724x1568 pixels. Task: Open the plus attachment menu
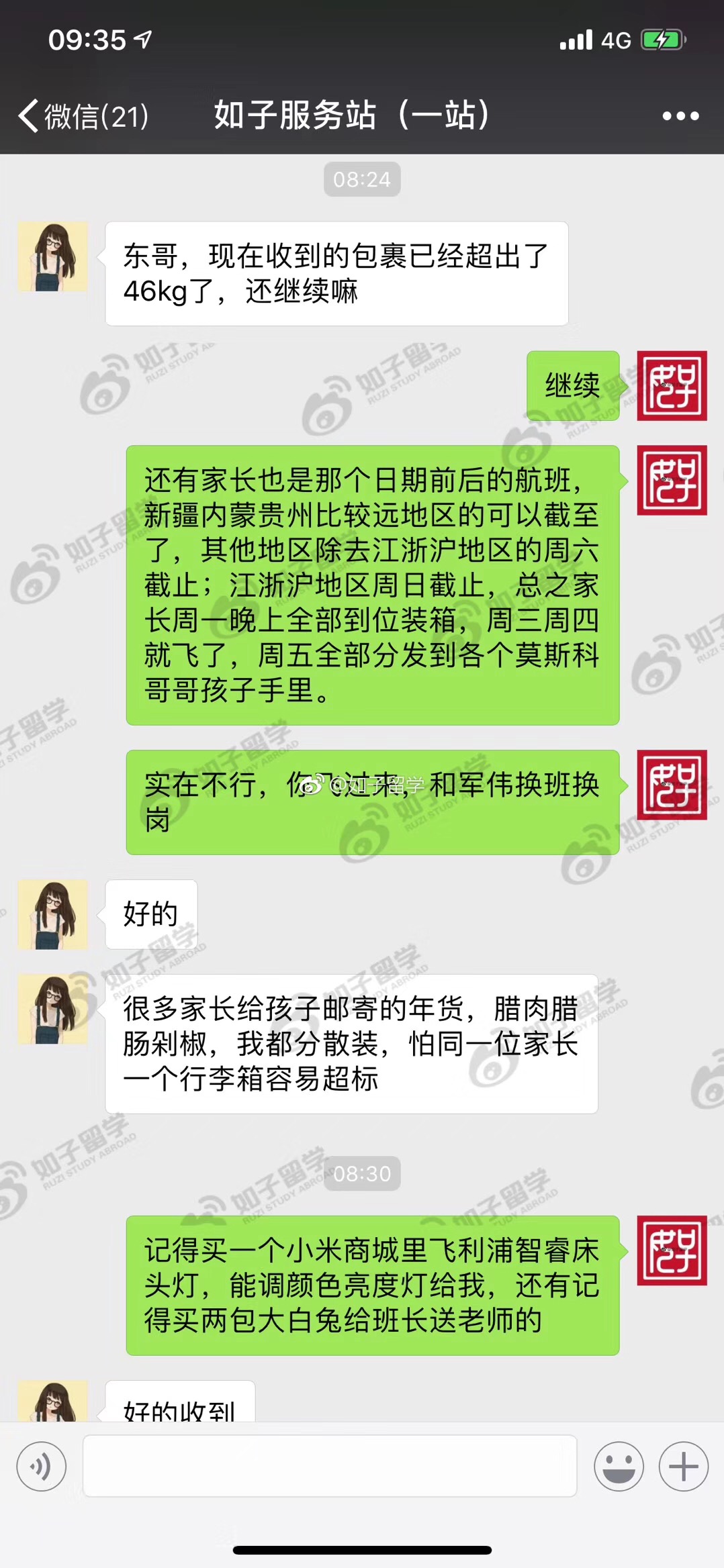click(683, 1467)
